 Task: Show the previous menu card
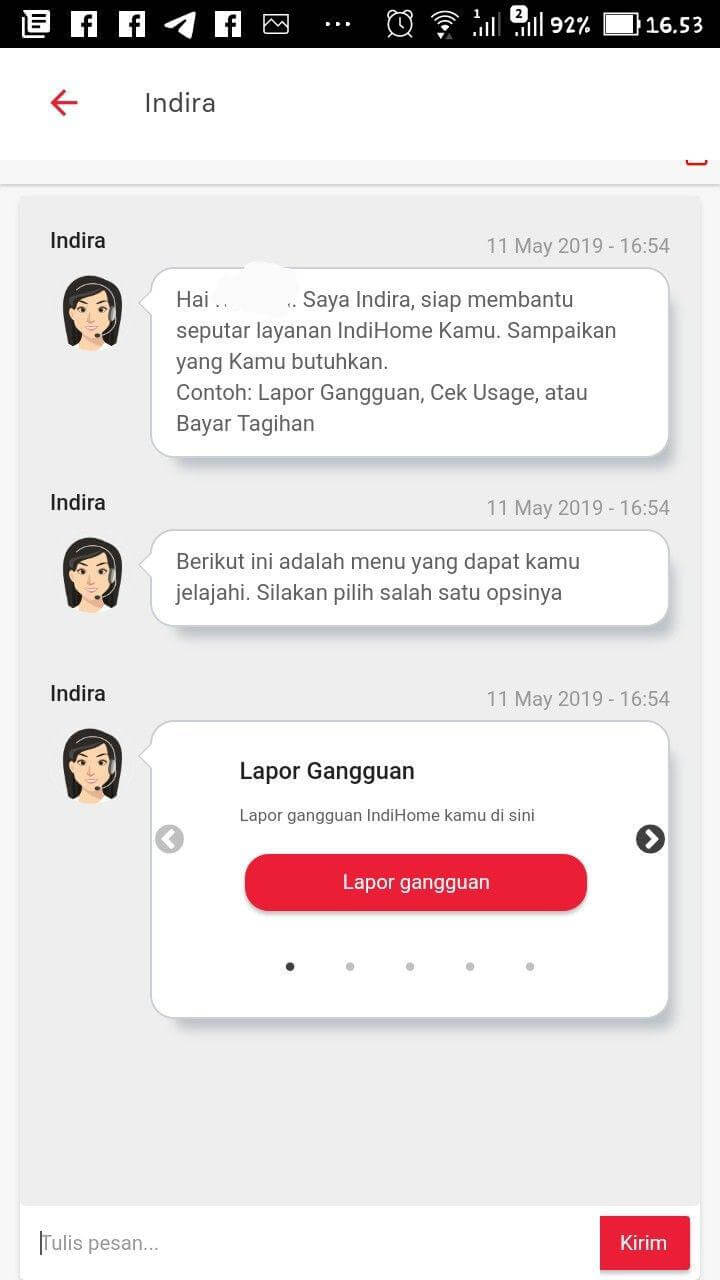click(170, 839)
